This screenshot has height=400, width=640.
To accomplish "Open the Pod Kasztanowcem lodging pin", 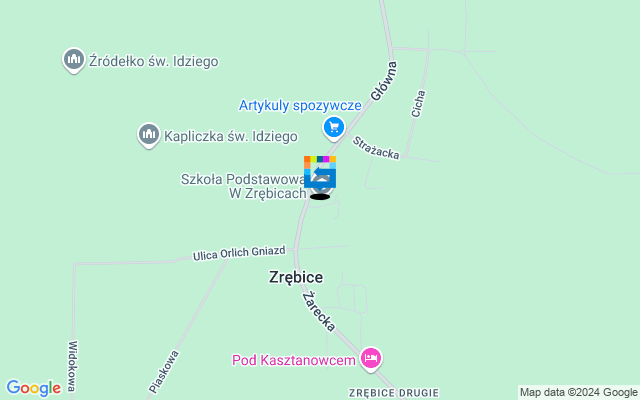I will coord(371,357).
